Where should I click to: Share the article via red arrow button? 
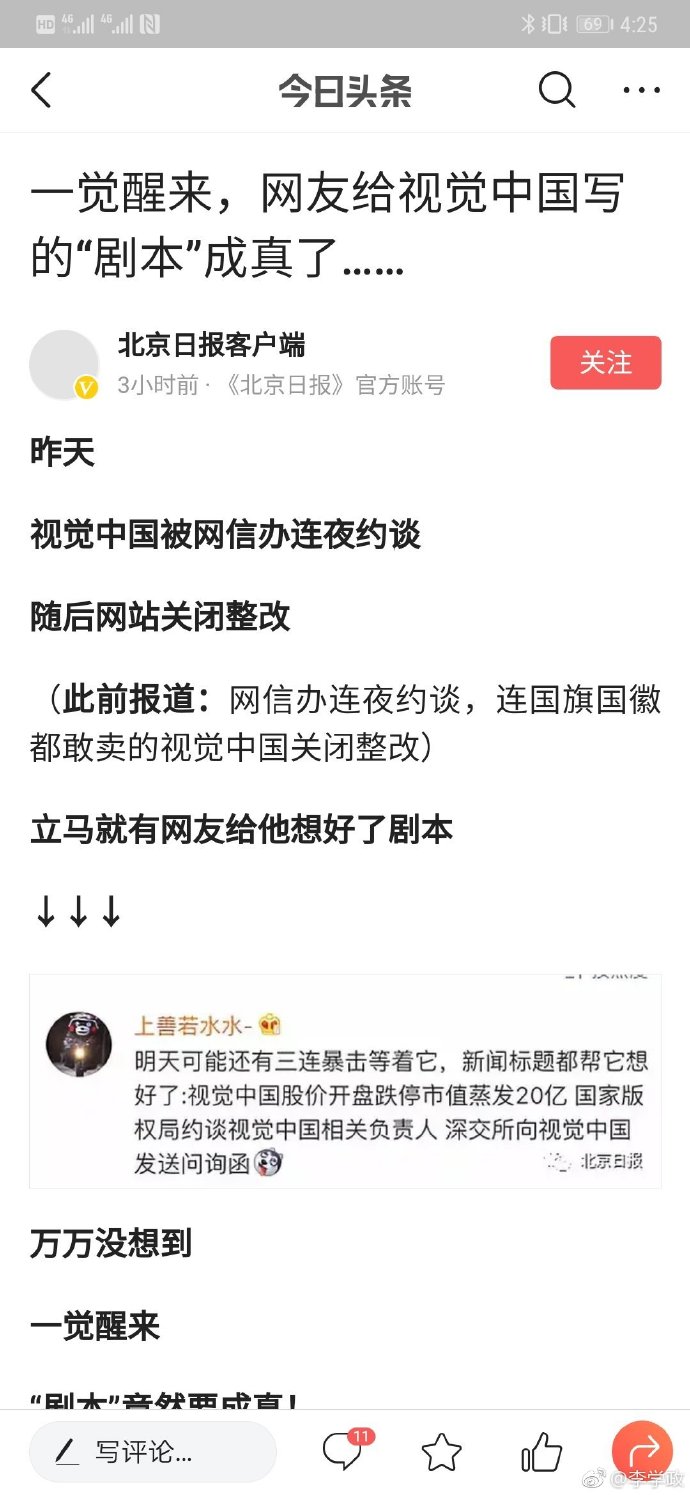coord(641,1451)
